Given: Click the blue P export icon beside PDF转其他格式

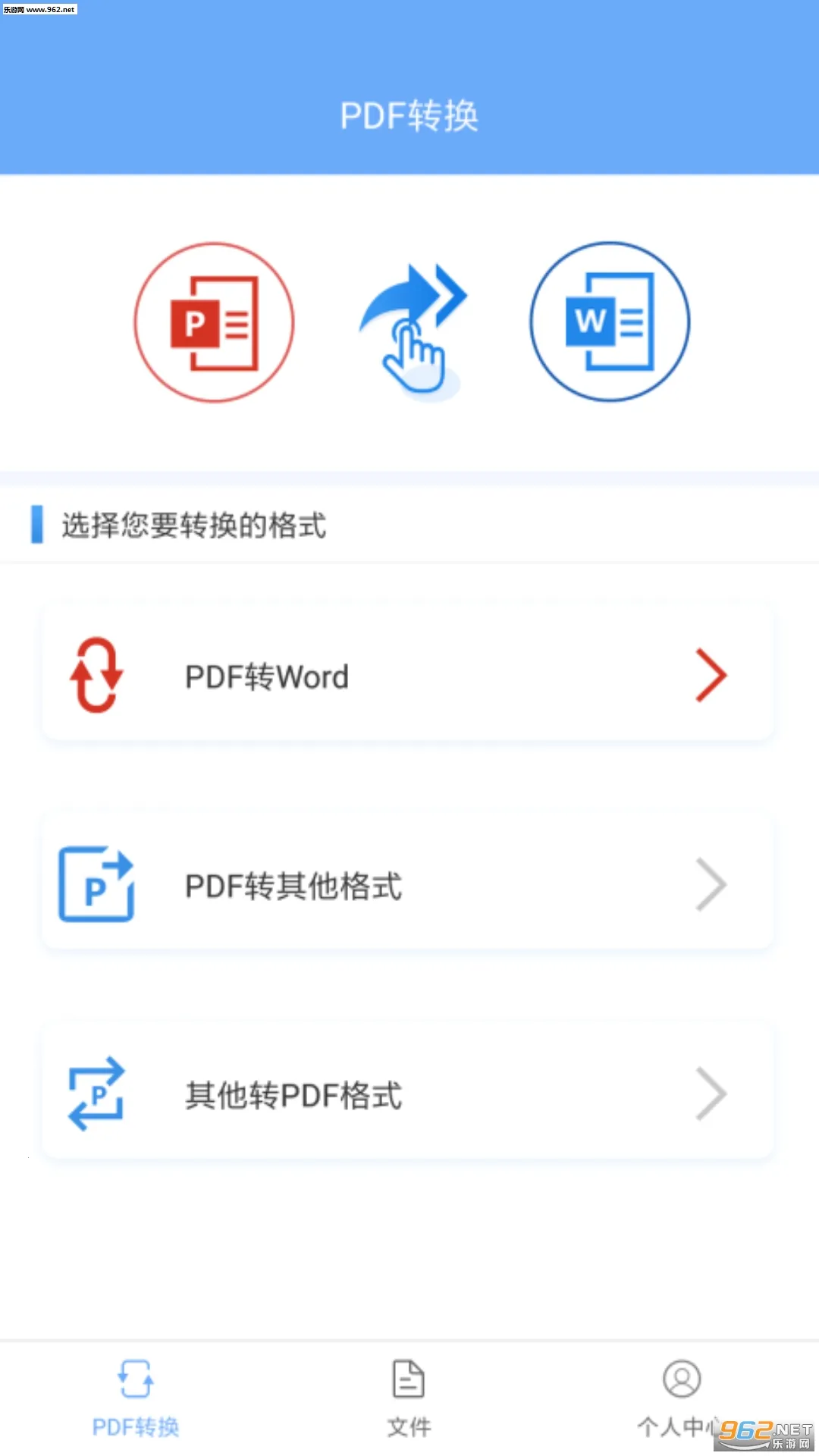Looking at the screenshot, I should (x=96, y=885).
